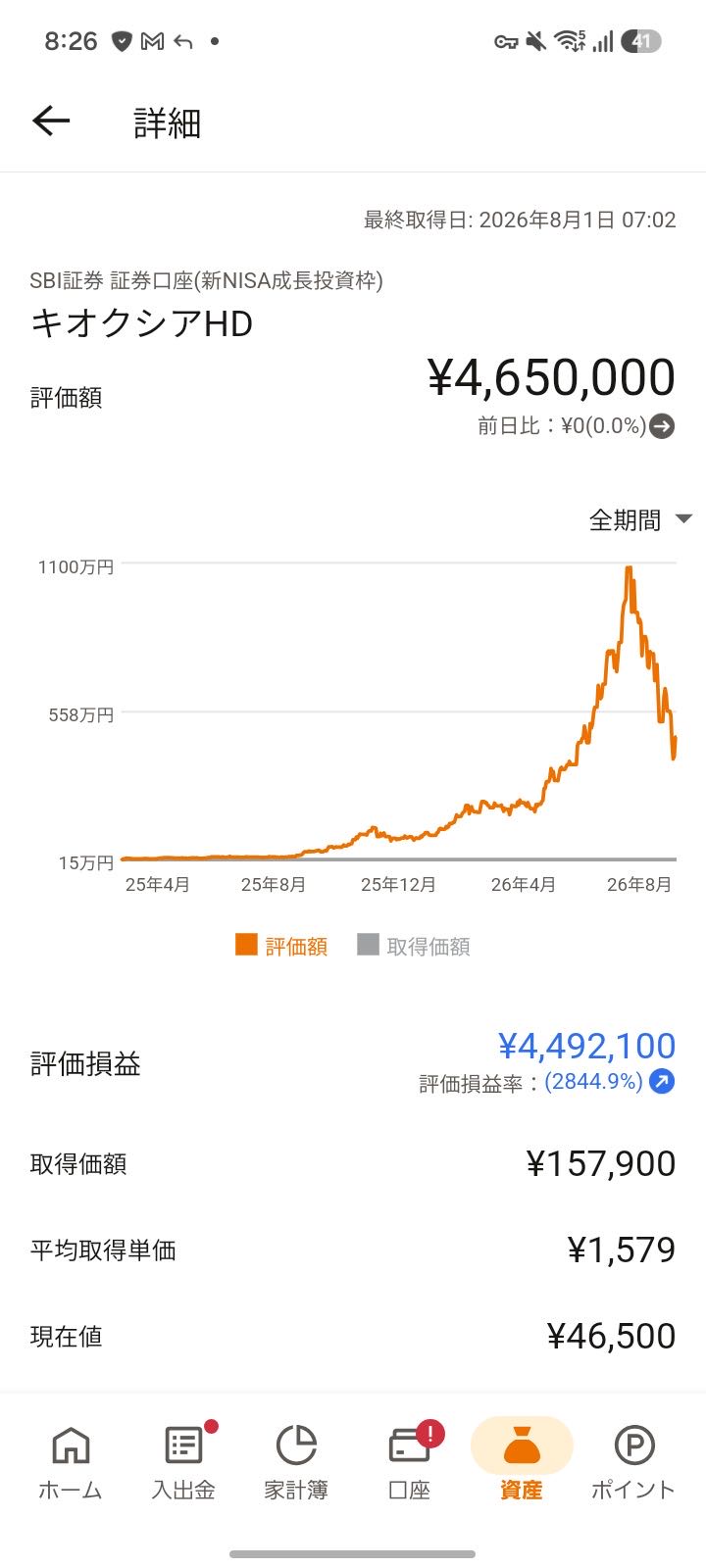706x1568 pixels.
Task: Open the 全期間 period dropdown
Action: [x=640, y=519]
